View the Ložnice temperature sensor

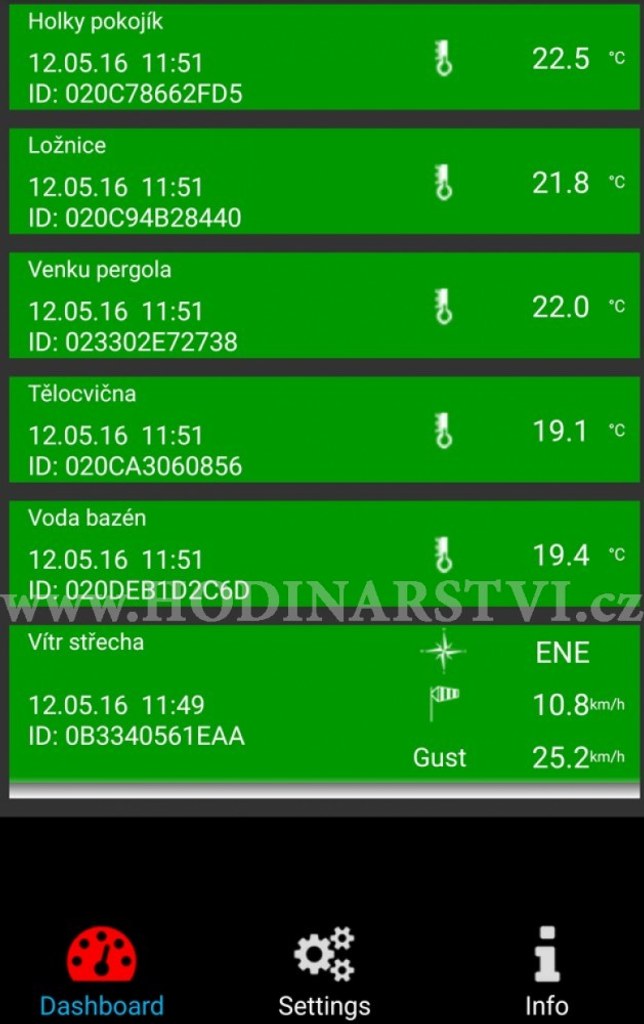(x=322, y=182)
